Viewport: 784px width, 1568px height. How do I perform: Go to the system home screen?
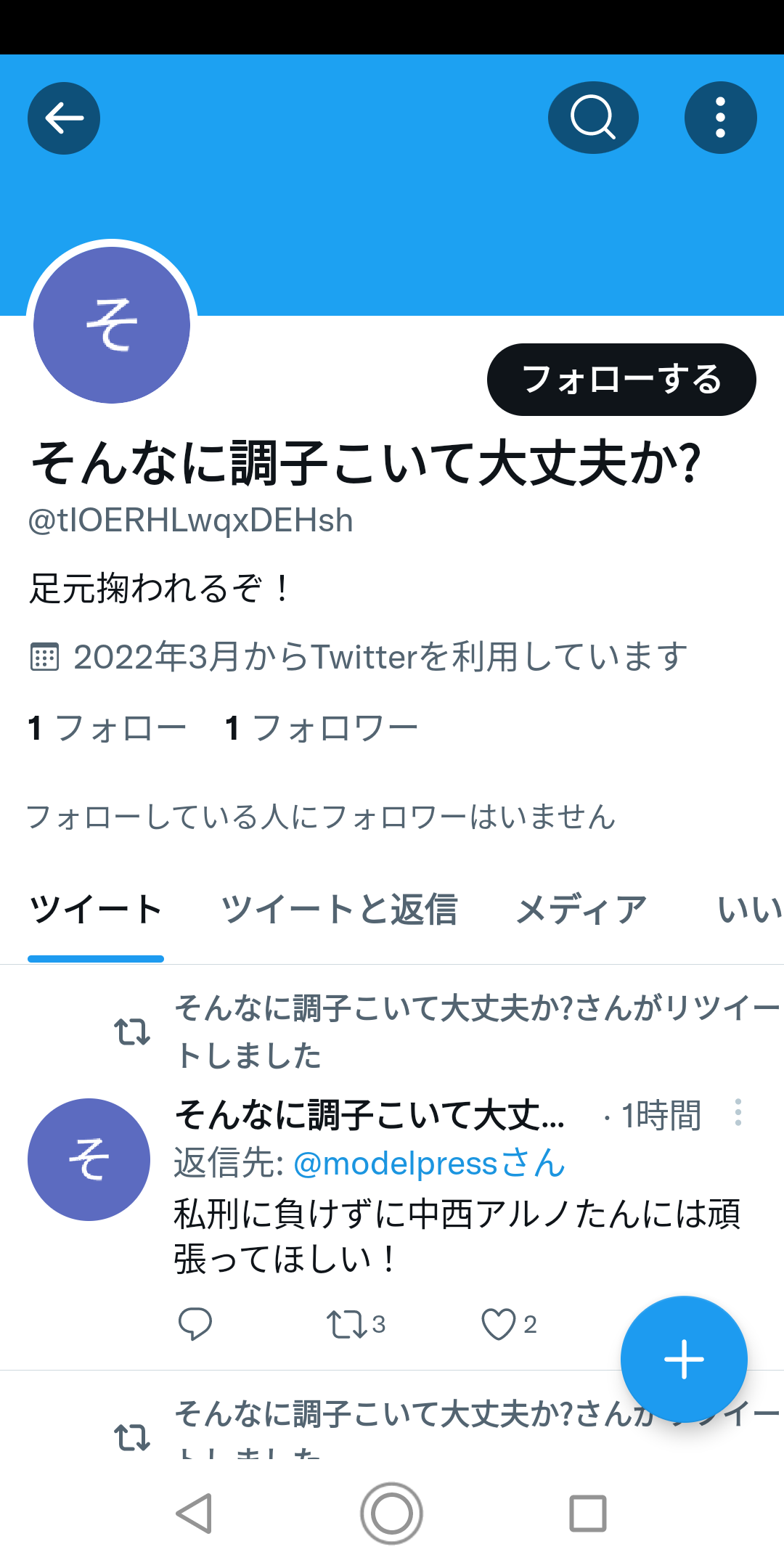click(392, 1514)
